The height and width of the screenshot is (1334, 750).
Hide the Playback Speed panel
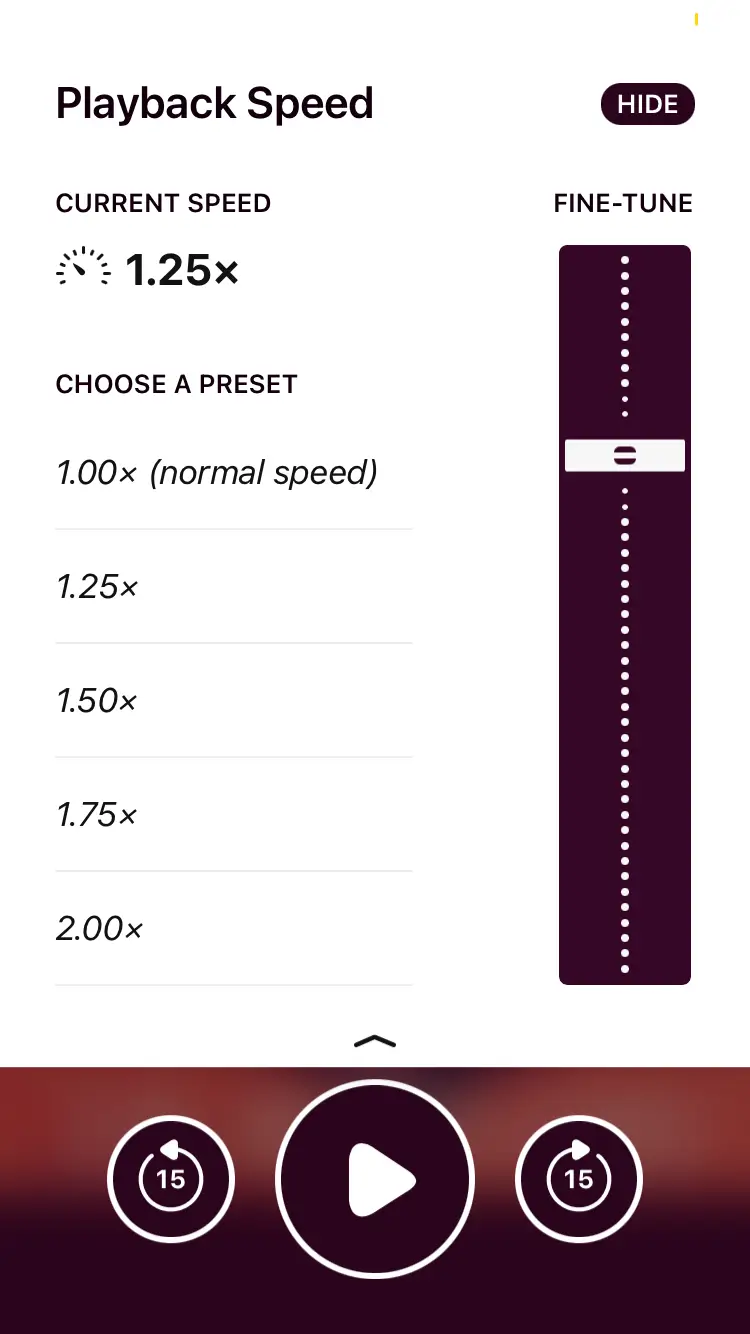[x=647, y=104]
